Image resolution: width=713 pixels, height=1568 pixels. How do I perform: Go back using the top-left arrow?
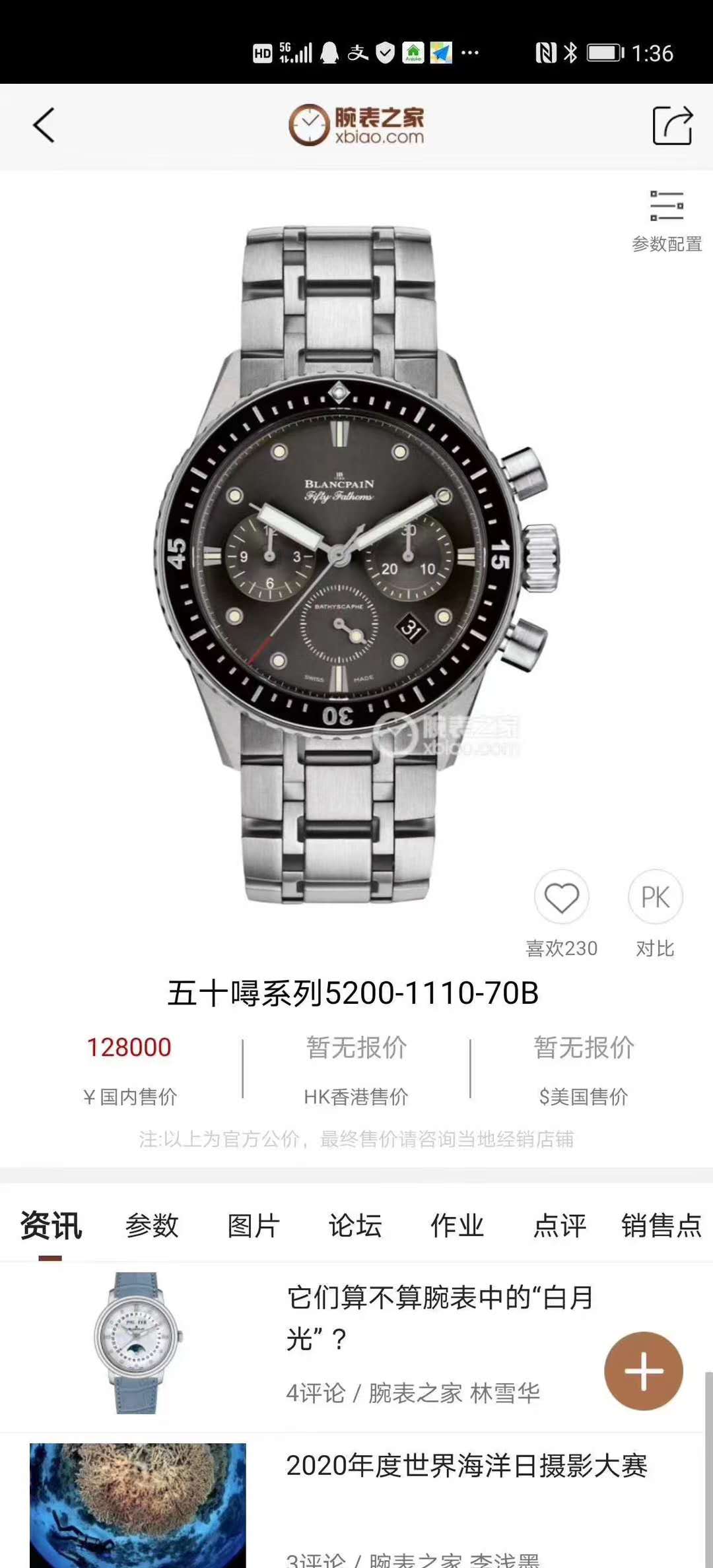point(44,125)
